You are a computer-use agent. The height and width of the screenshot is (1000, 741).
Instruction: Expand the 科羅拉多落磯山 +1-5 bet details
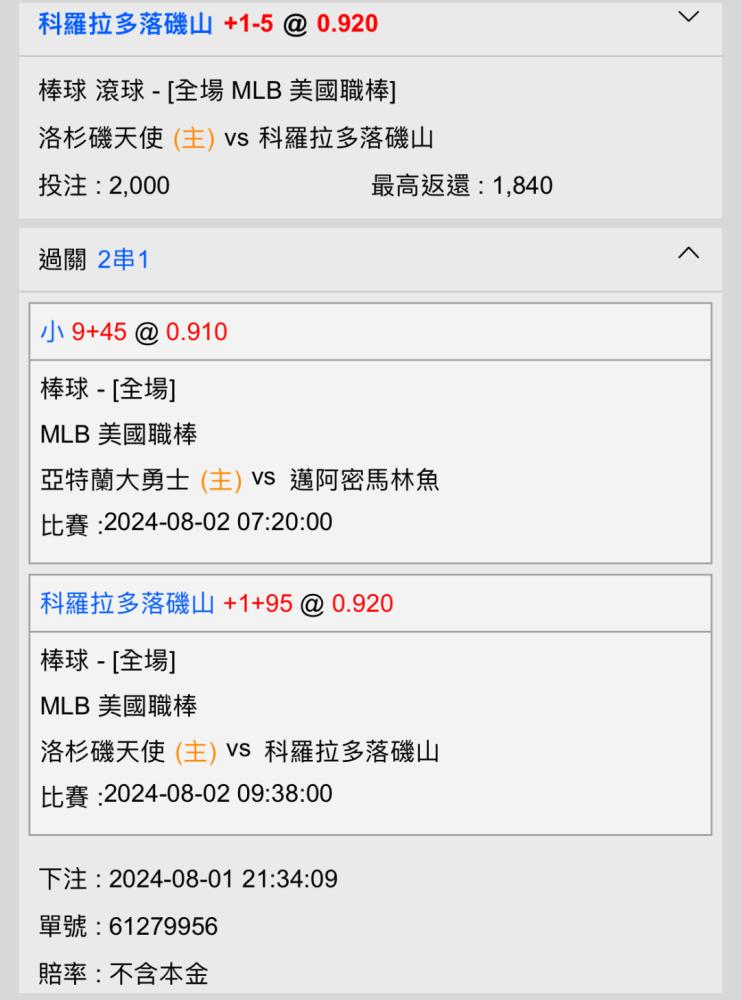click(688, 17)
